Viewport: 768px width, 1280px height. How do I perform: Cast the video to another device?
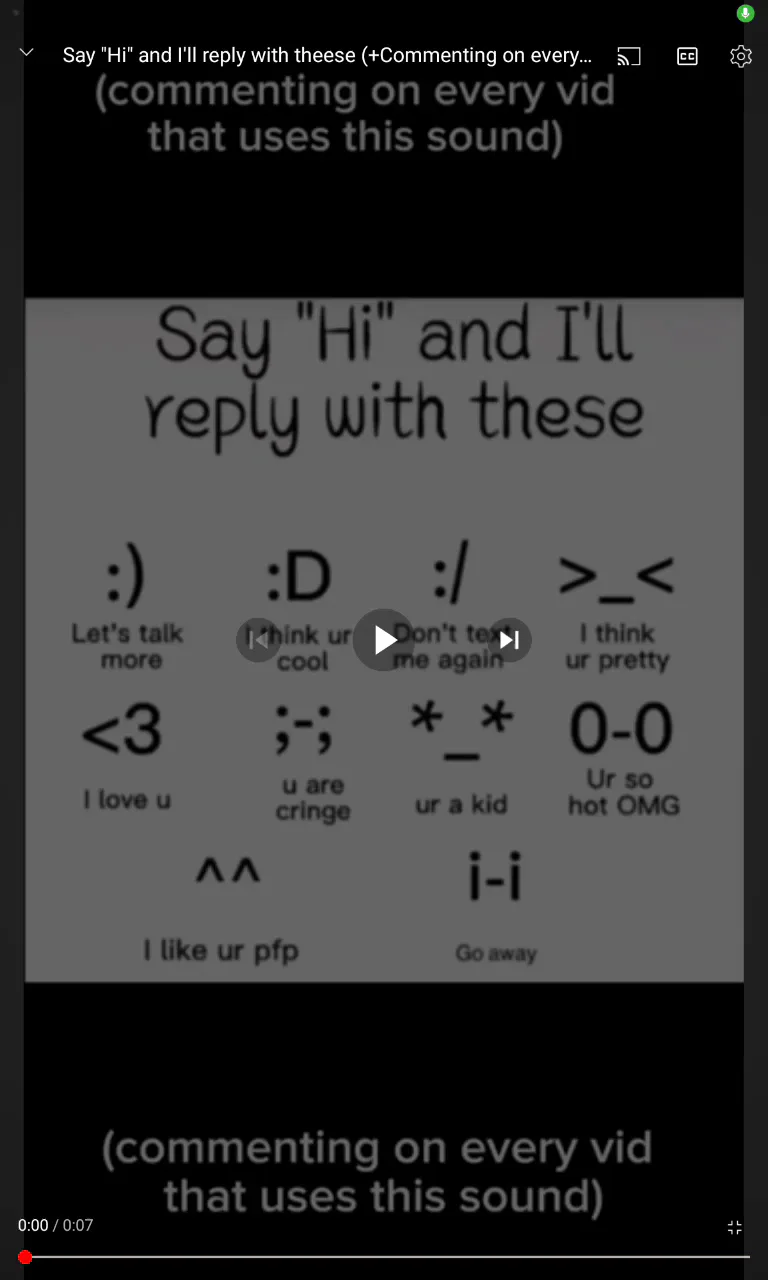pos(629,56)
